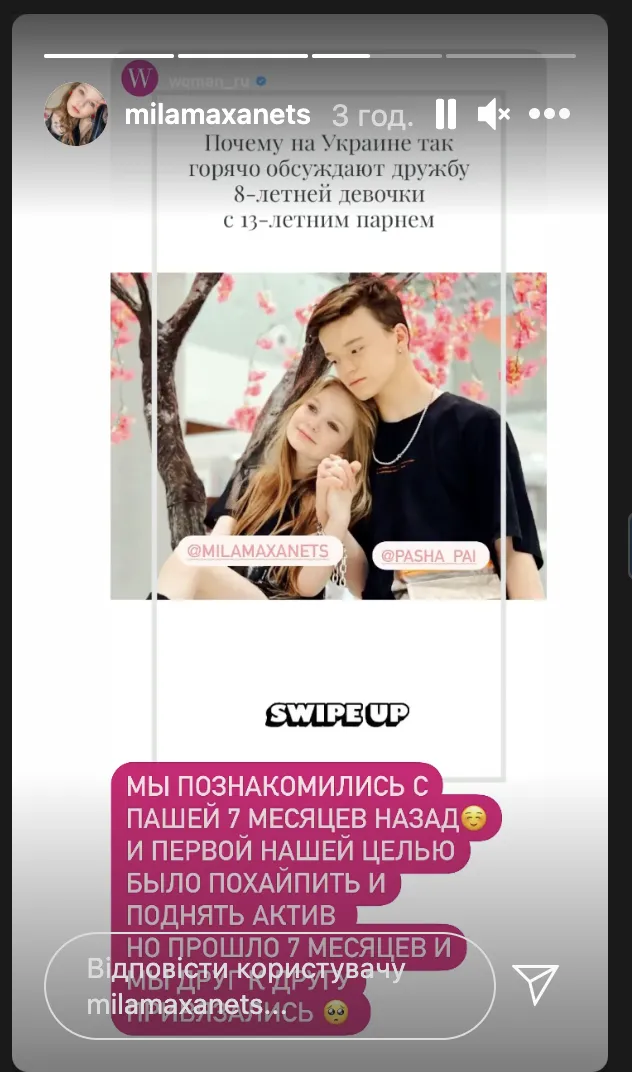Open the three-dot story options menu
Screen dimensions: 632x1072
click(x=549, y=114)
